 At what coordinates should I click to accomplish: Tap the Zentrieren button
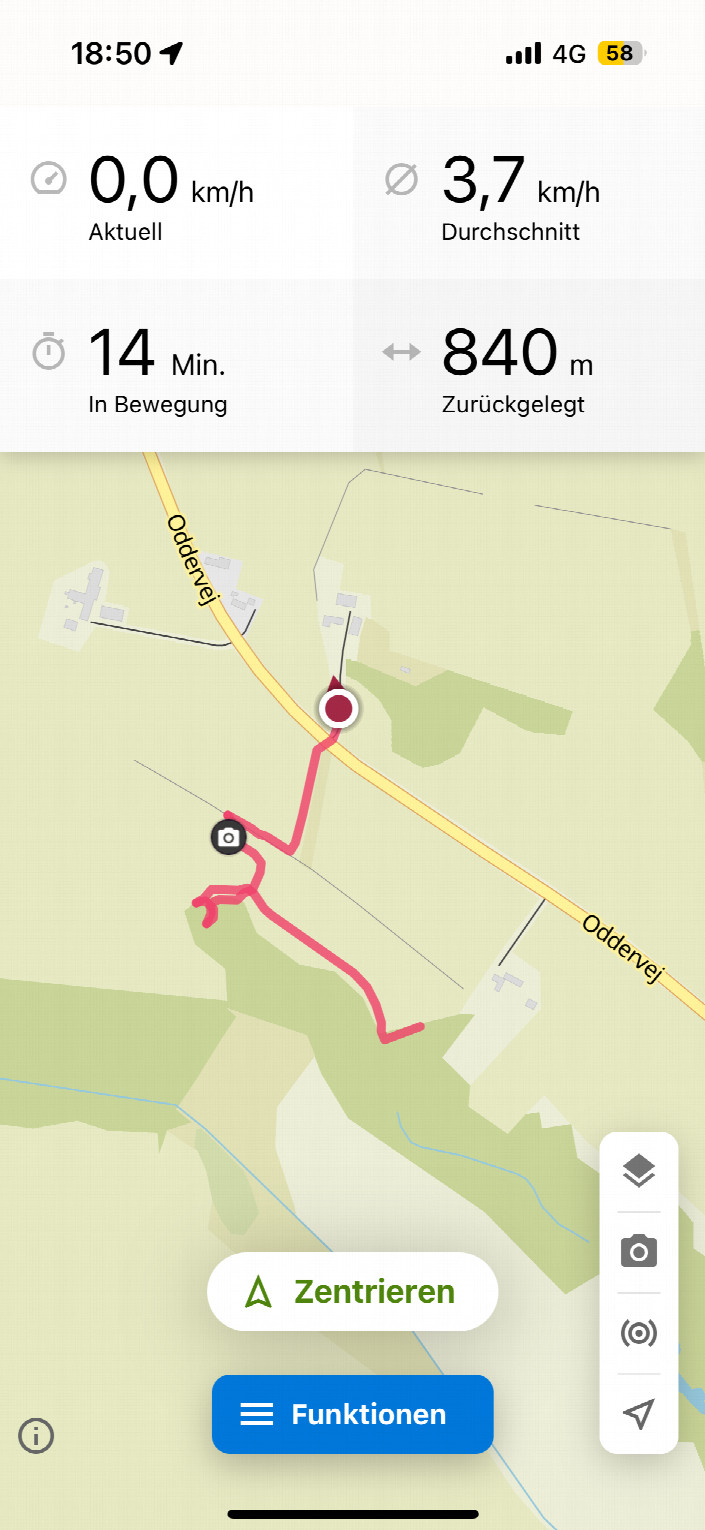click(x=352, y=1291)
